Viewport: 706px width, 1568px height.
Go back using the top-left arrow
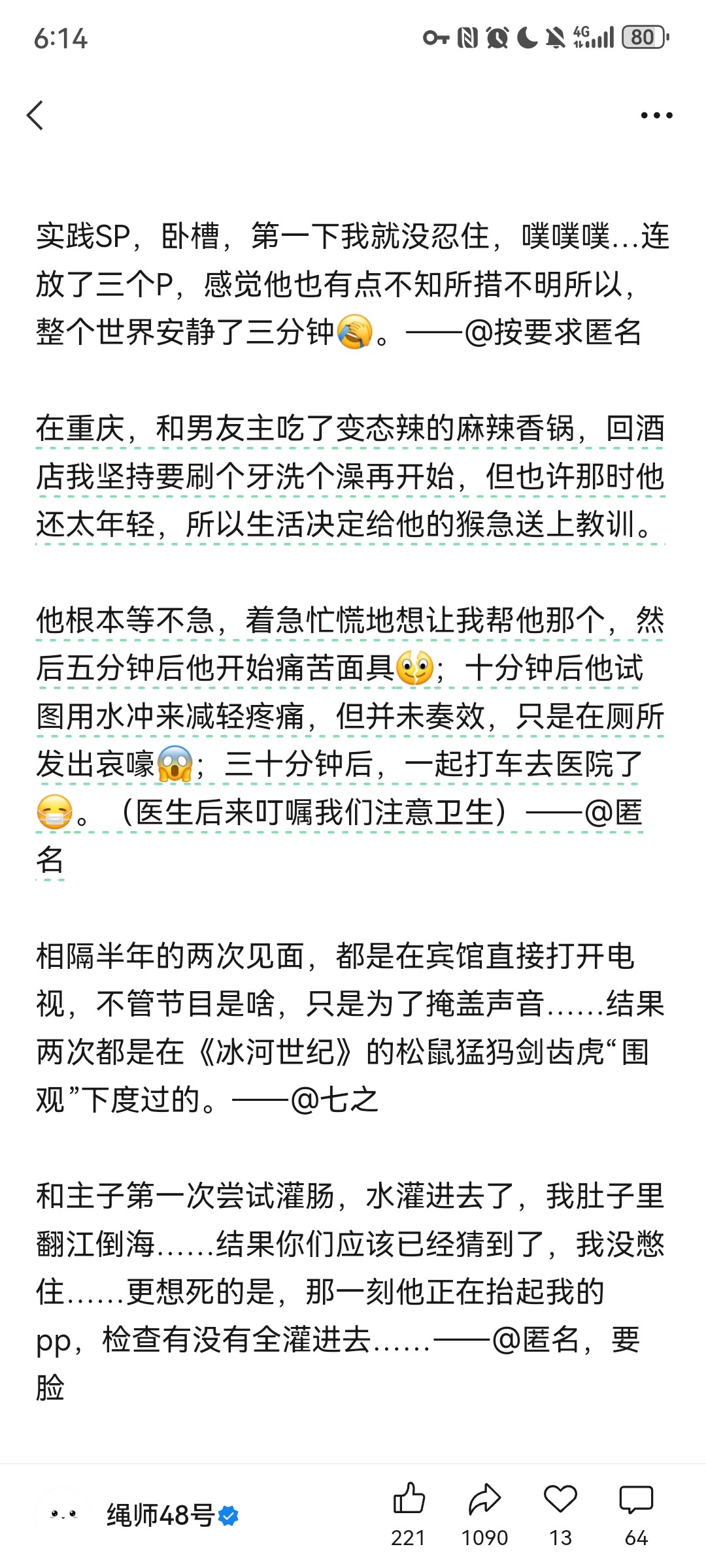[36, 116]
